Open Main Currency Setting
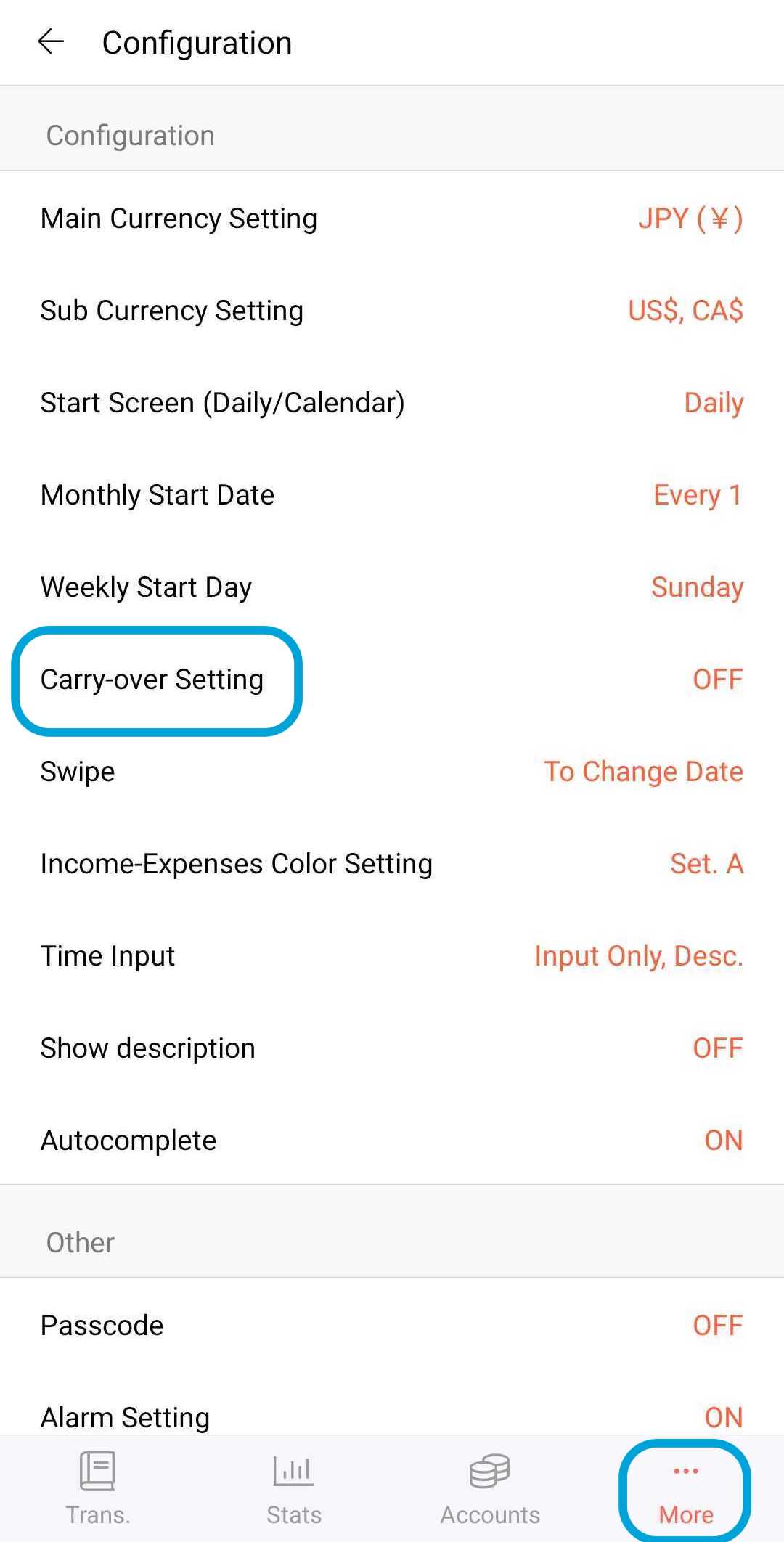The width and height of the screenshot is (784, 1542). pos(392,219)
